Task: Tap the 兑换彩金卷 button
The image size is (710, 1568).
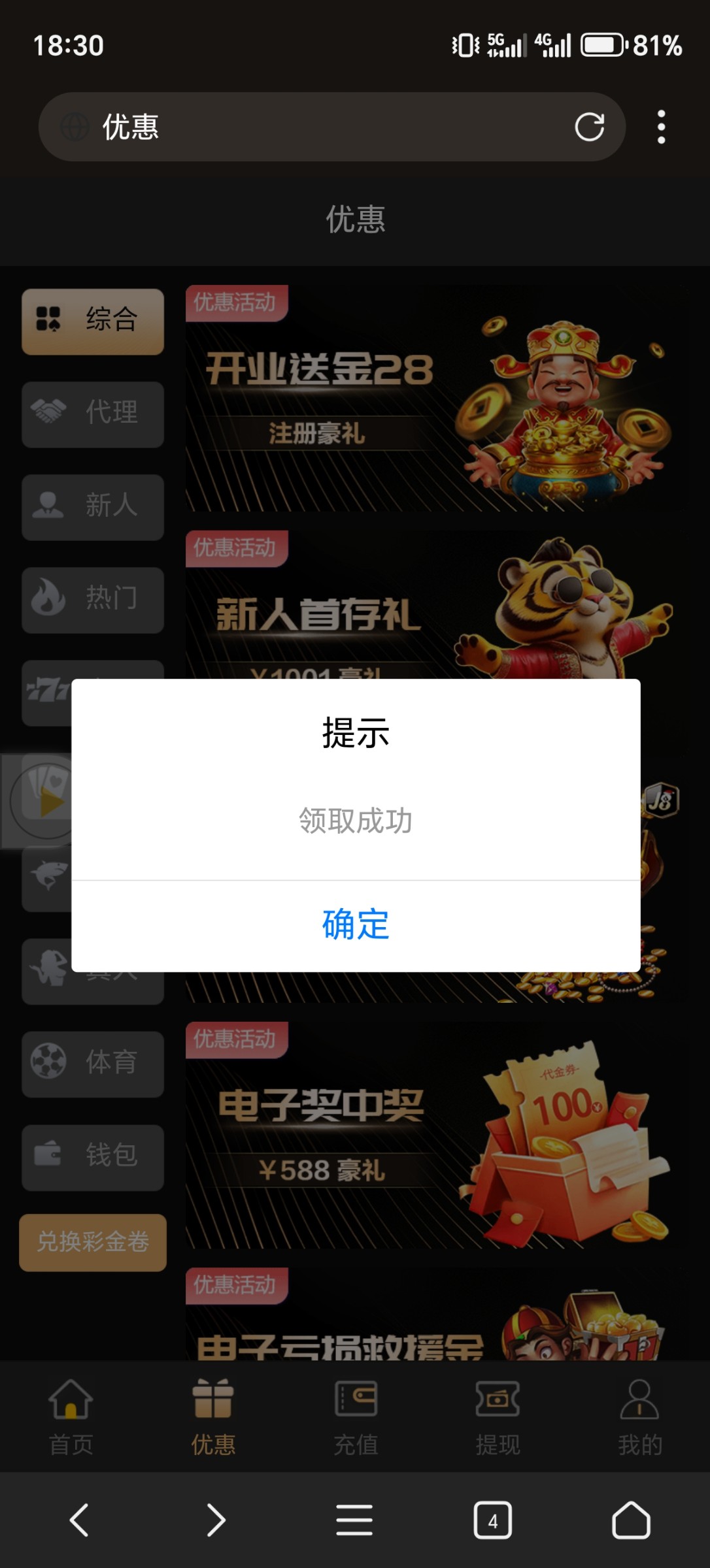Action: point(93,1242)
